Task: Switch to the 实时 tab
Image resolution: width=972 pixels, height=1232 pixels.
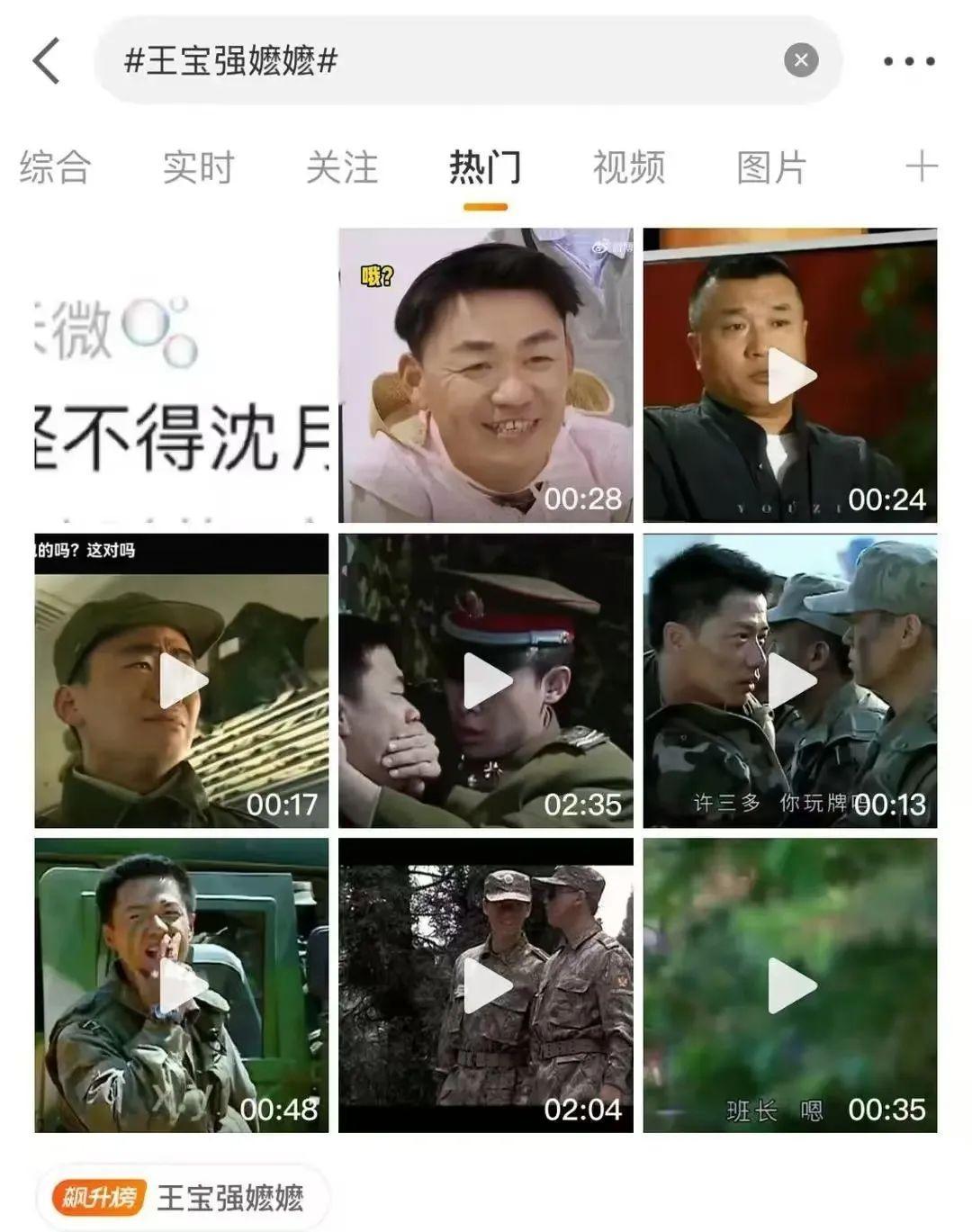Action: (x=198, y=167)
